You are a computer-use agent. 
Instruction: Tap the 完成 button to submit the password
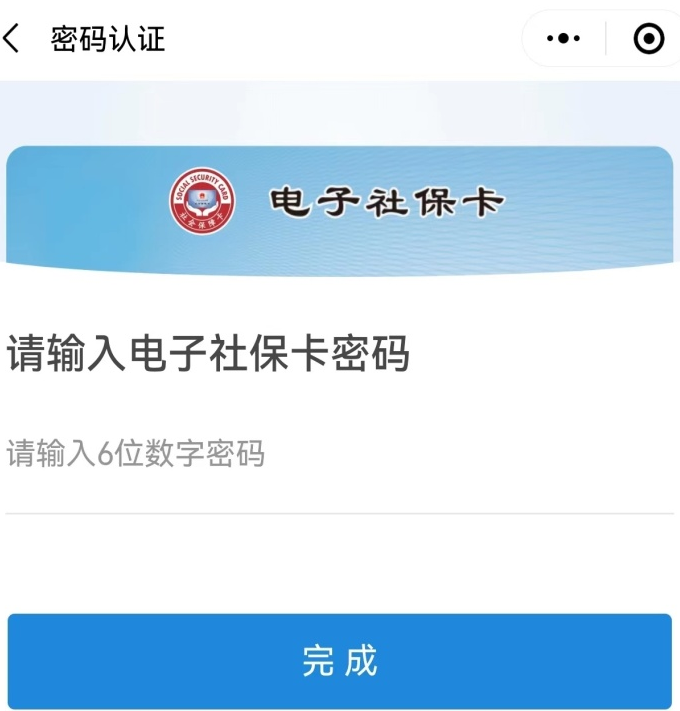340,661
